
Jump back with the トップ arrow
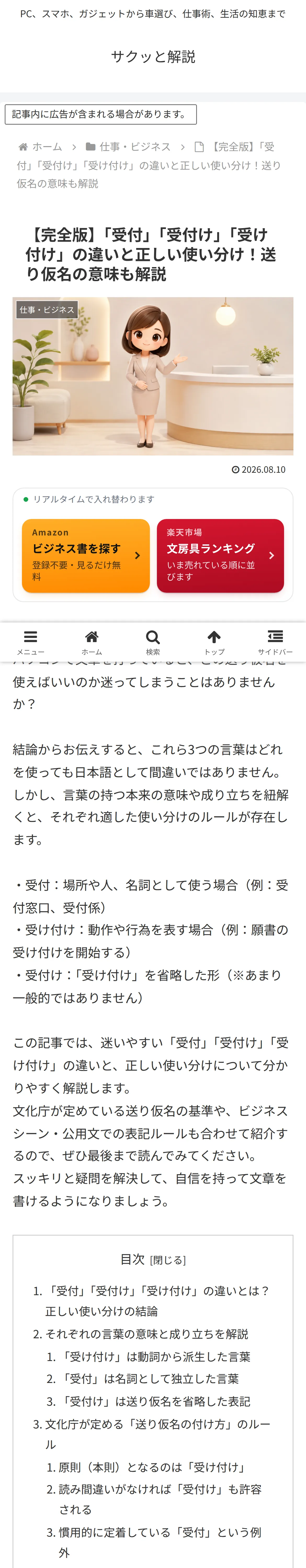click(x=214, y=642)
